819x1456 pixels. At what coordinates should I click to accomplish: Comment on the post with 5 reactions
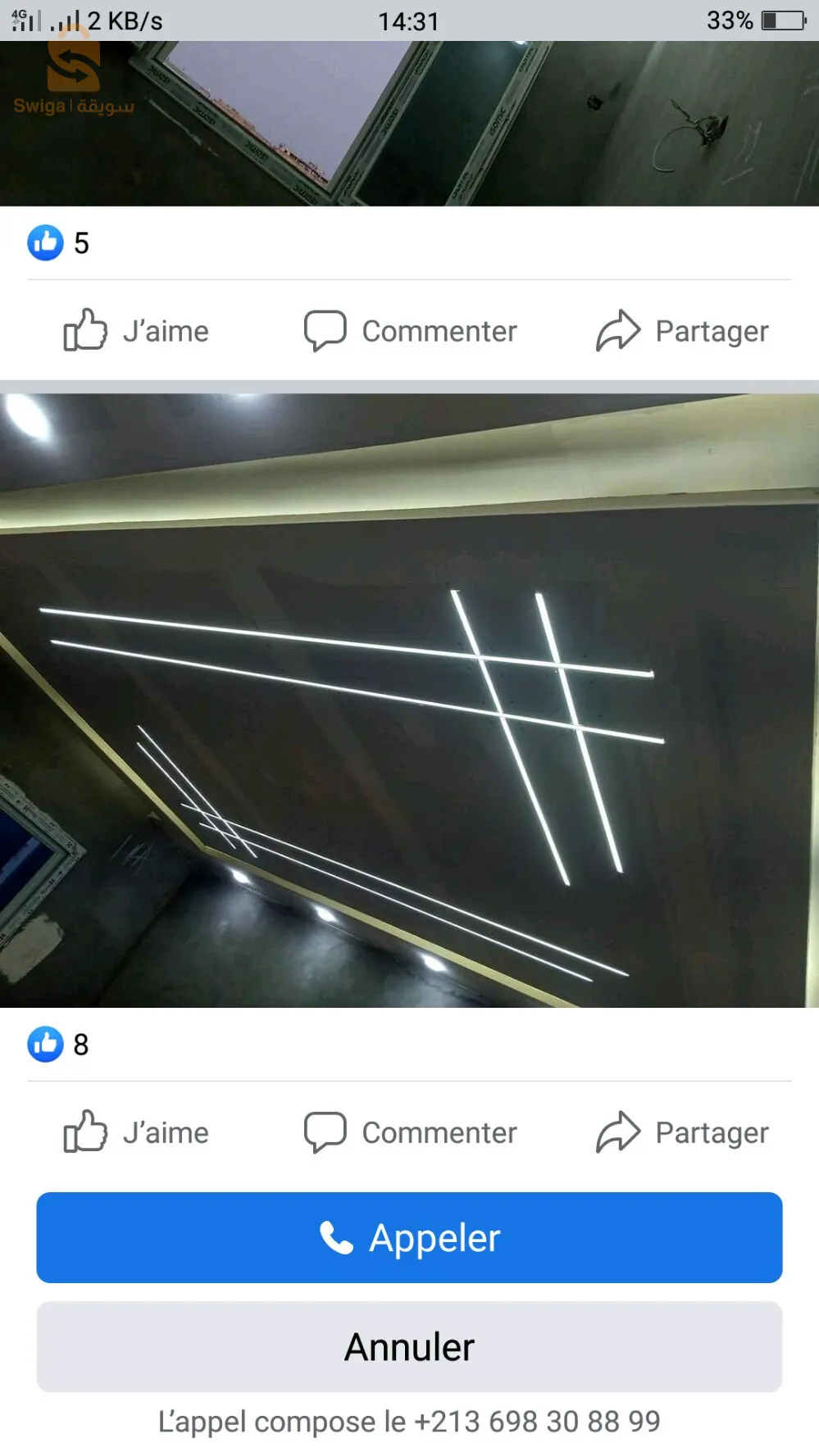(410, 330)
